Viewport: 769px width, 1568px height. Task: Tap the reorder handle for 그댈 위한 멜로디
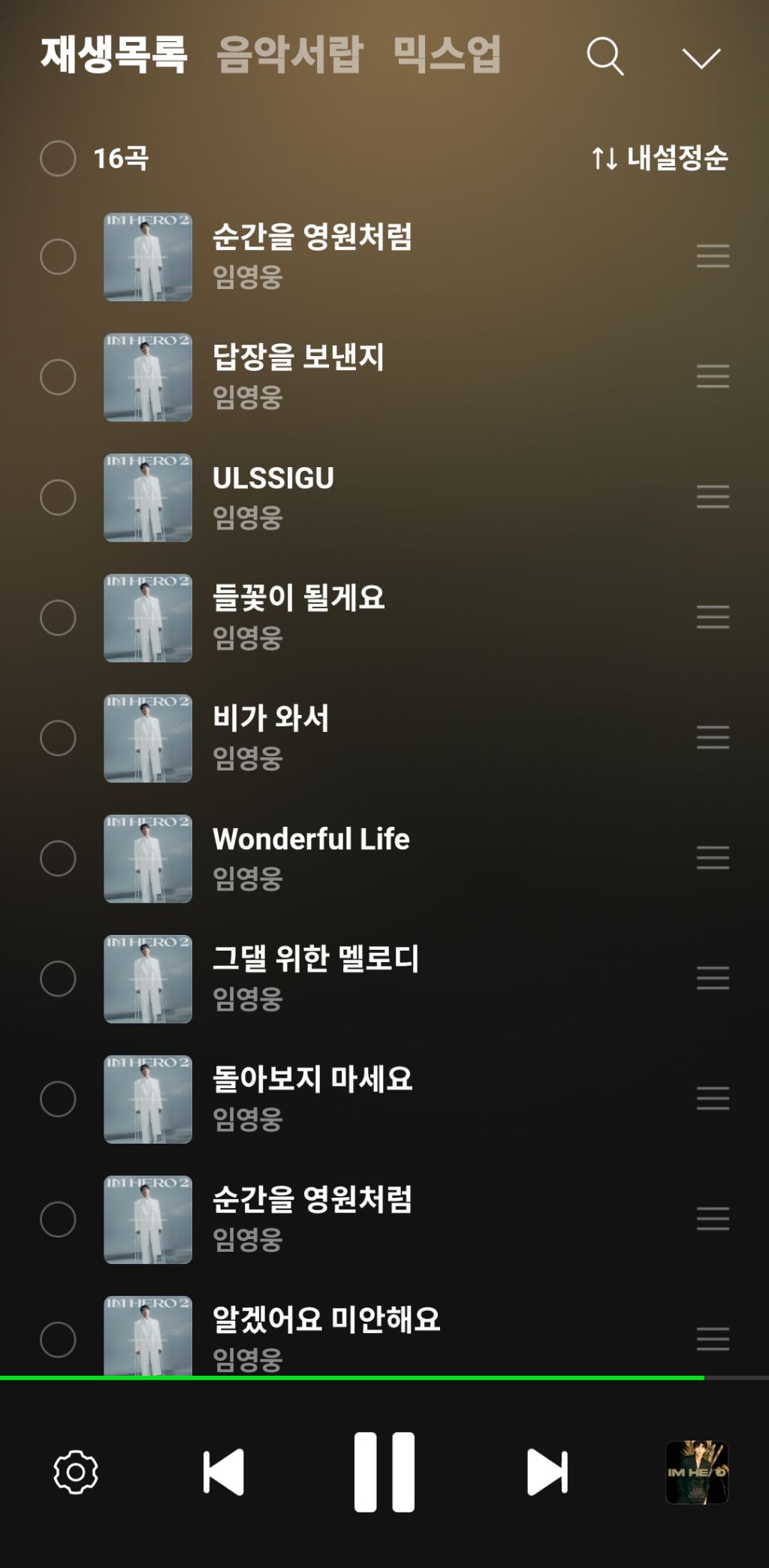tap(713, 978)
